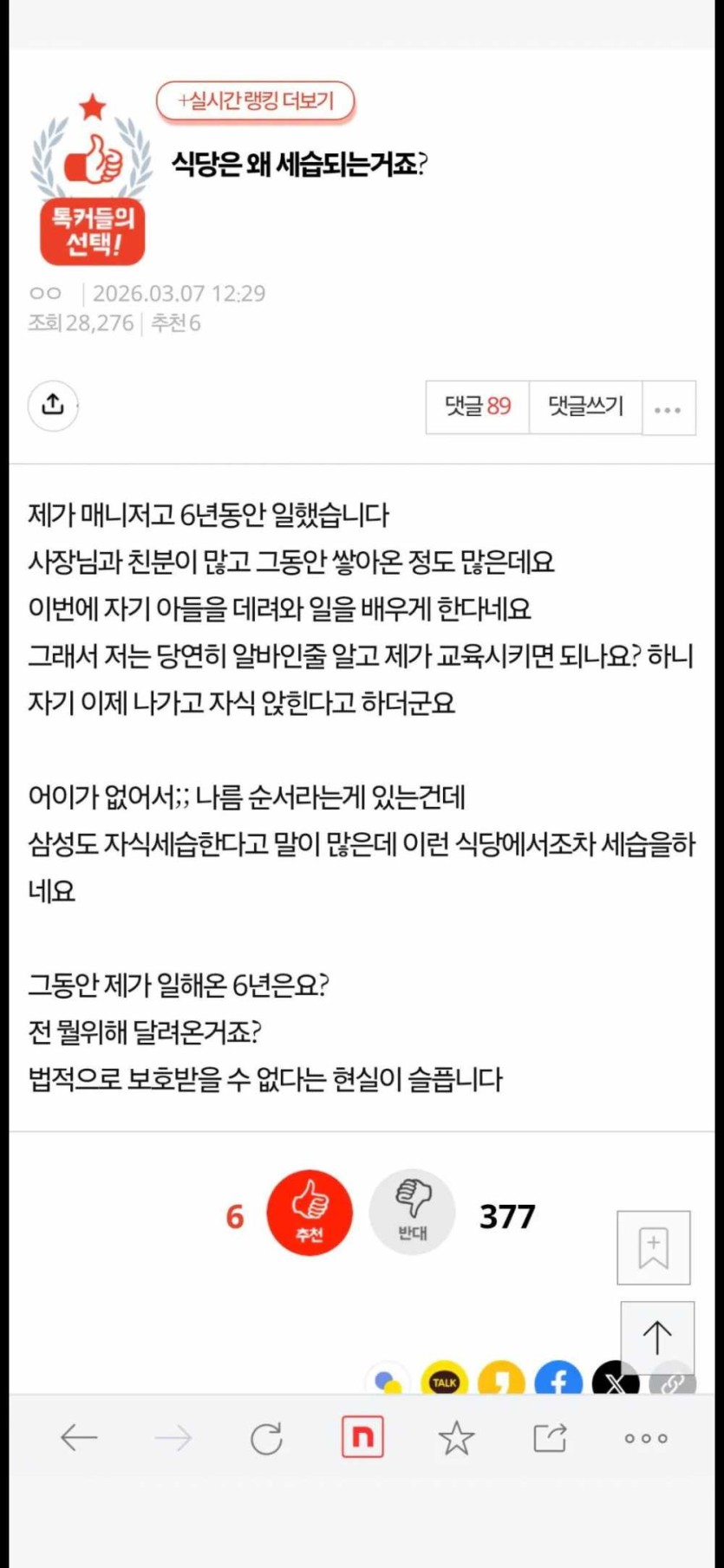The height and width of the screenshot is (1568, 724).
Task: Write a comment with 댓글쓰기
Action: tap(585, 406)
